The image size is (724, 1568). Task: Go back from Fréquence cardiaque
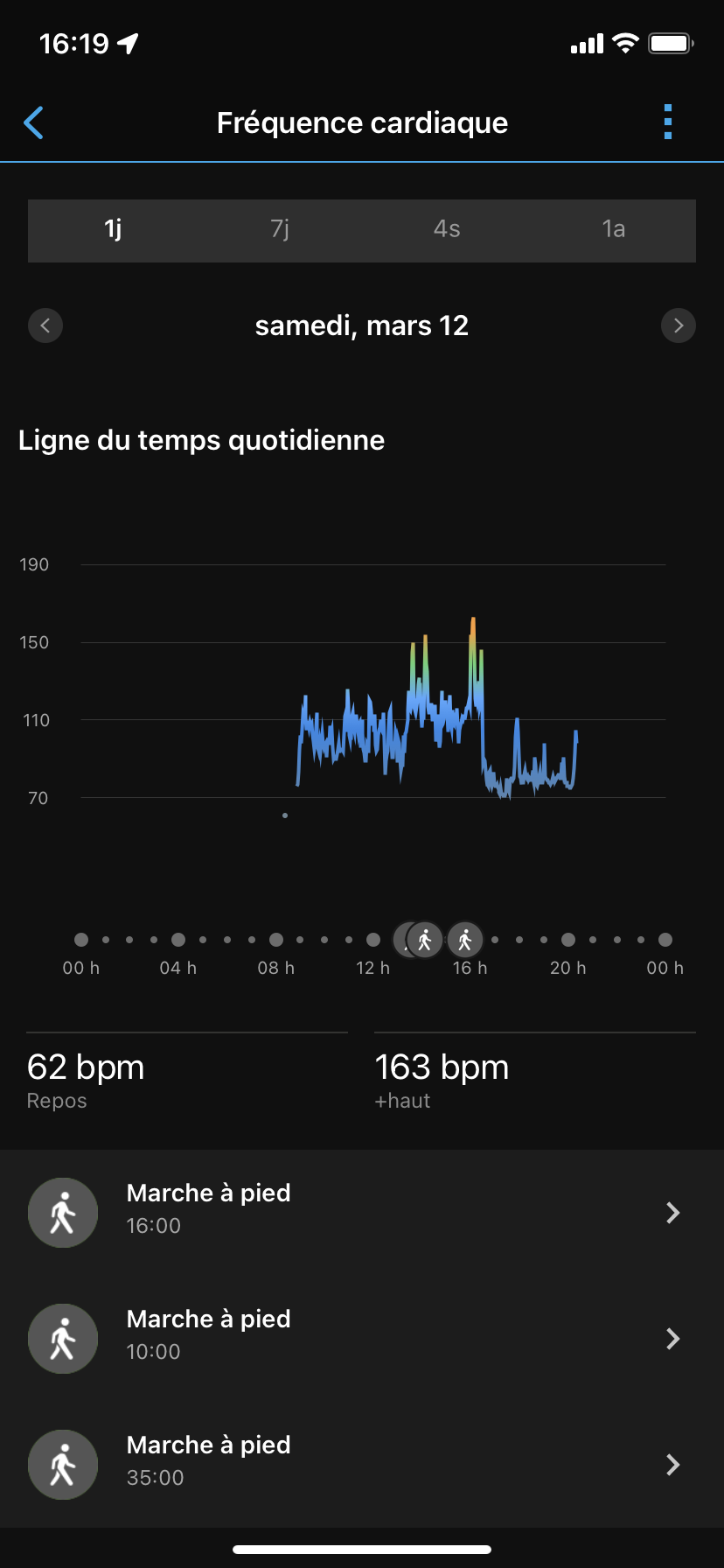34,122
